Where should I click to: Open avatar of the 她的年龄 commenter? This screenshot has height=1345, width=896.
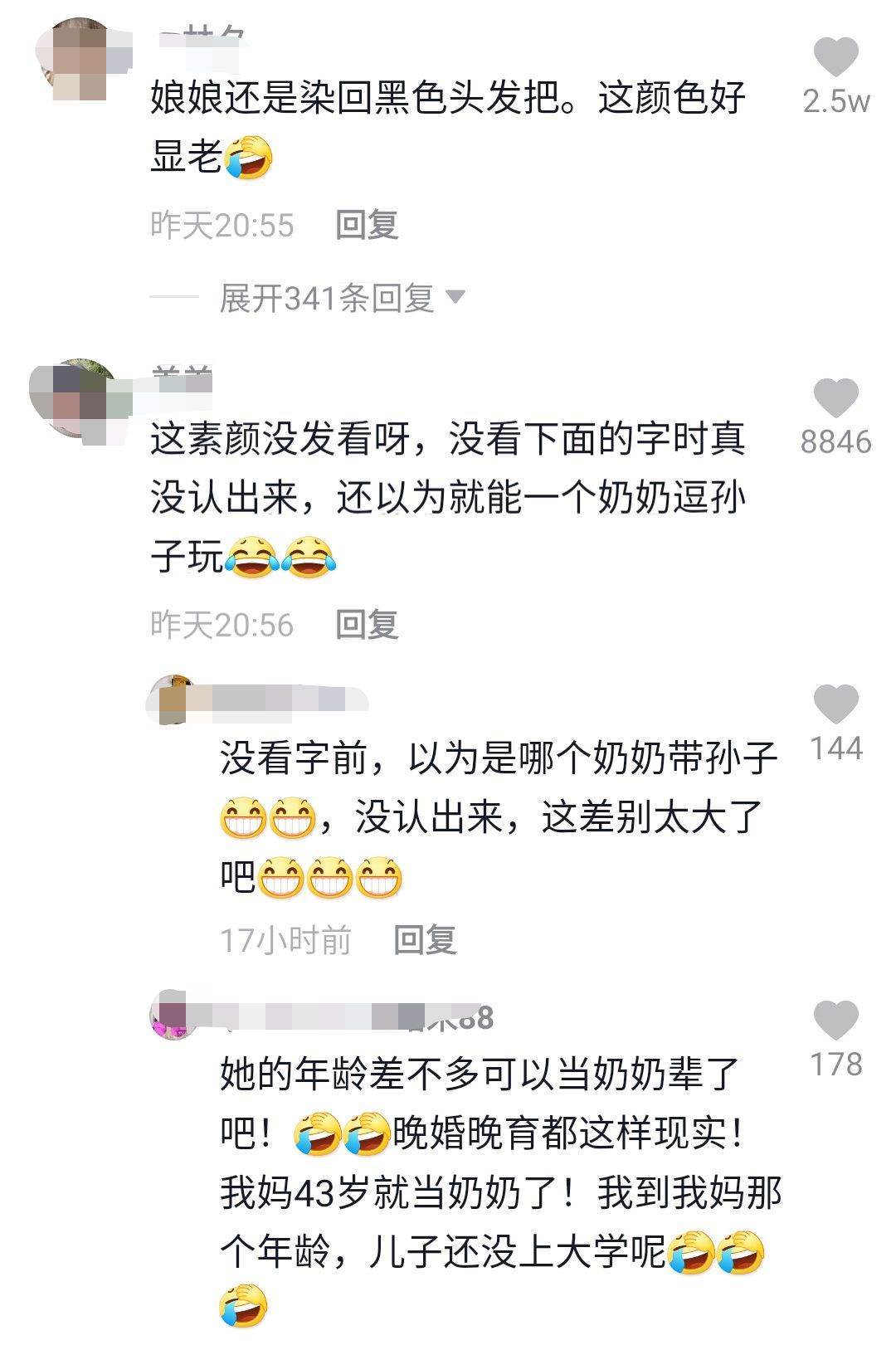[x=174, y=1015]
